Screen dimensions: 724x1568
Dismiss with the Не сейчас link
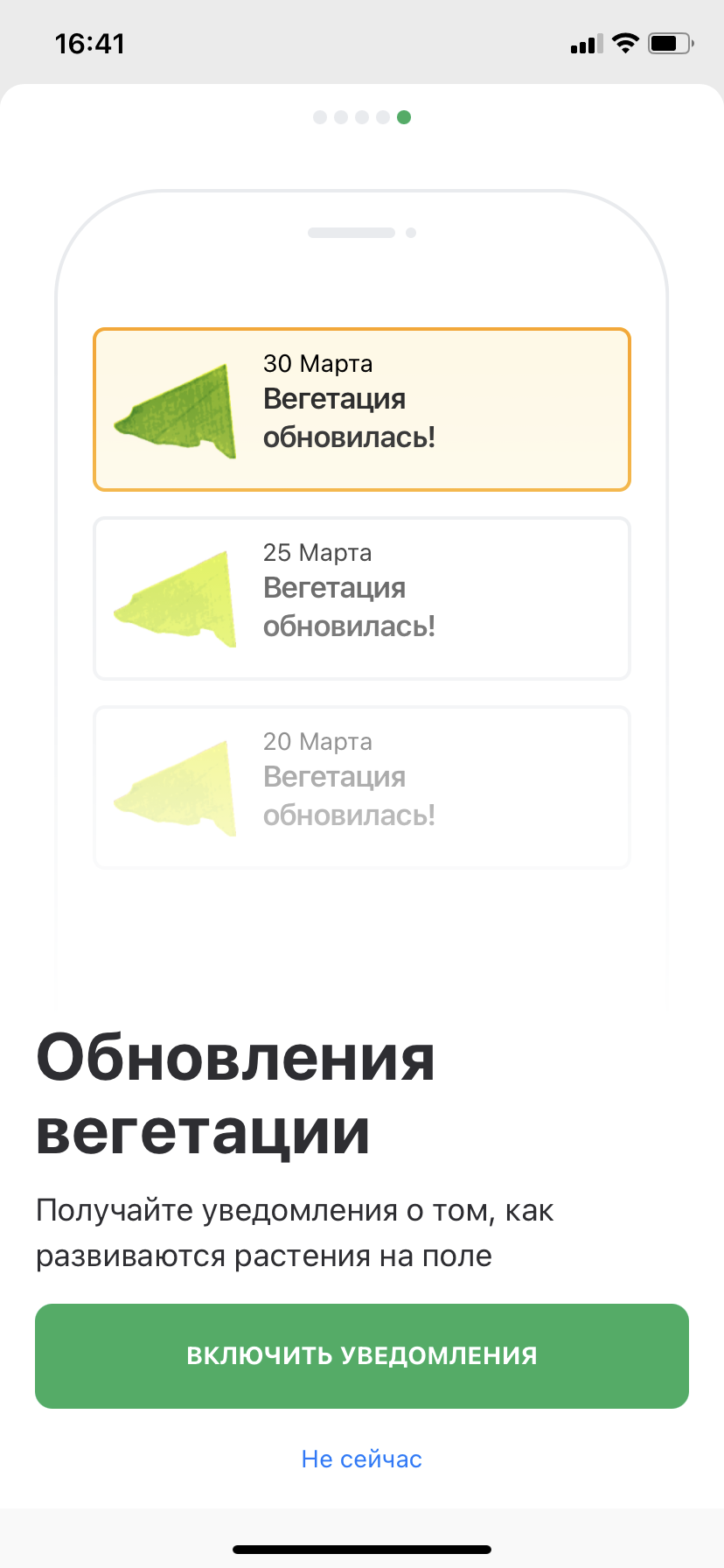pos(362,1459)
